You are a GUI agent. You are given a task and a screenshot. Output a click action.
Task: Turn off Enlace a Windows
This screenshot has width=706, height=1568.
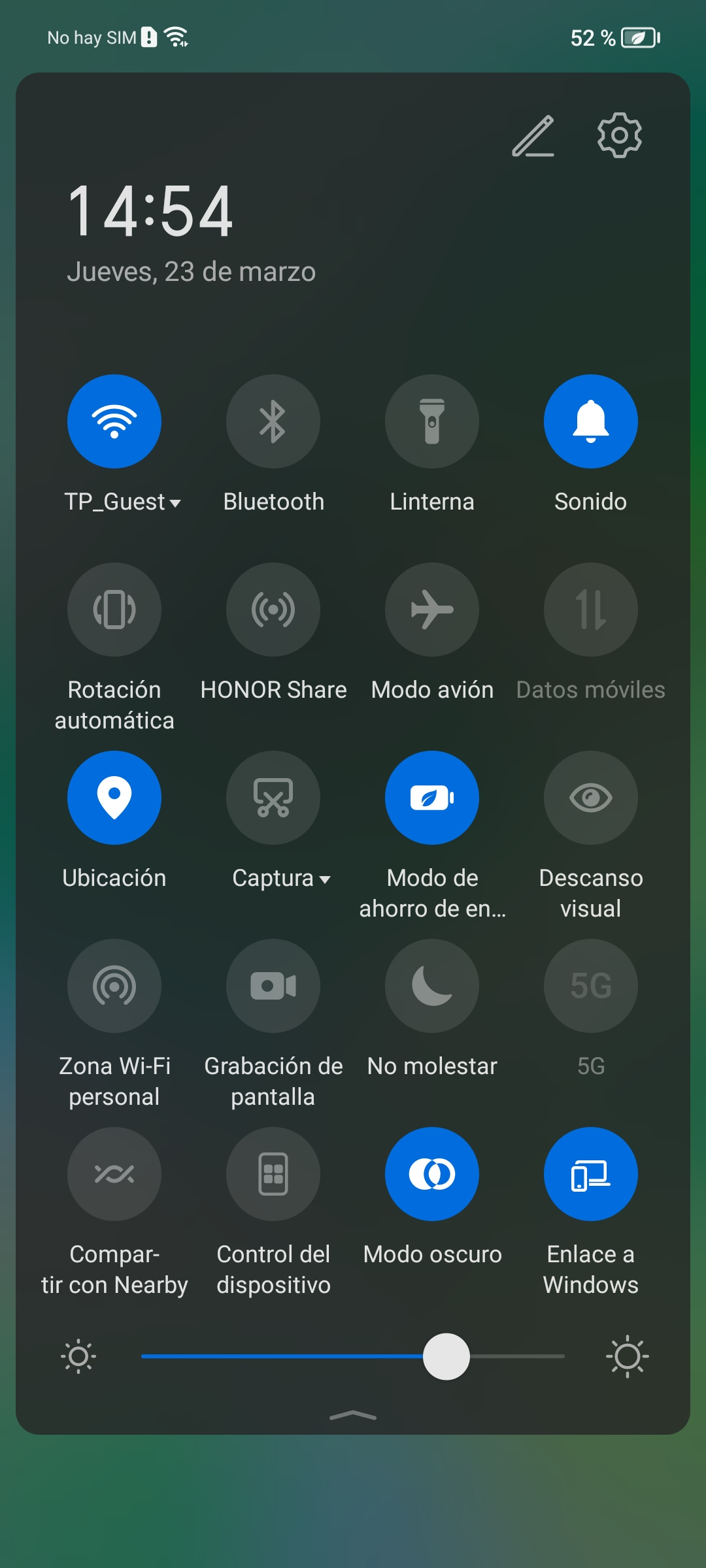click(591, 1174)
